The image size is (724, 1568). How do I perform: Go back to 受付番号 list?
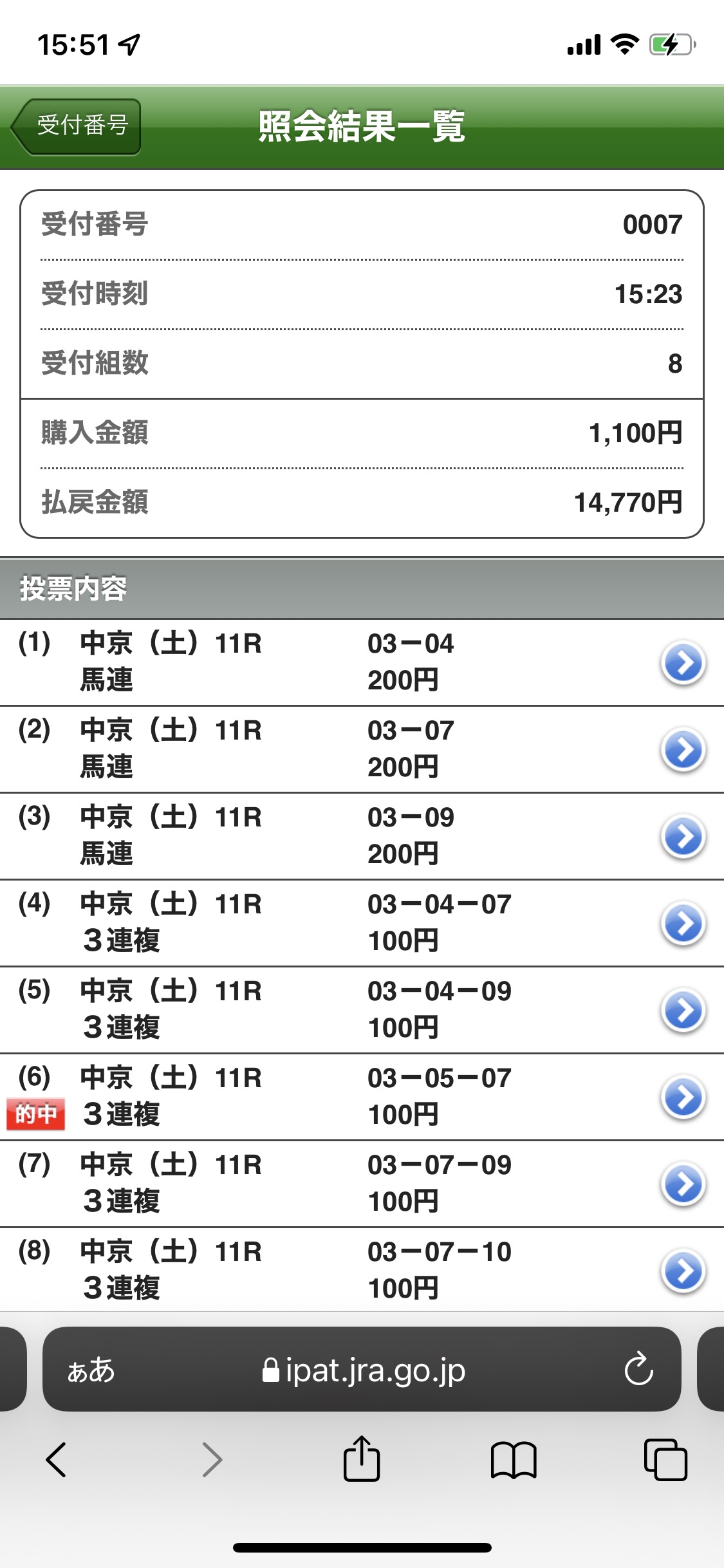[x=77, y=126]
